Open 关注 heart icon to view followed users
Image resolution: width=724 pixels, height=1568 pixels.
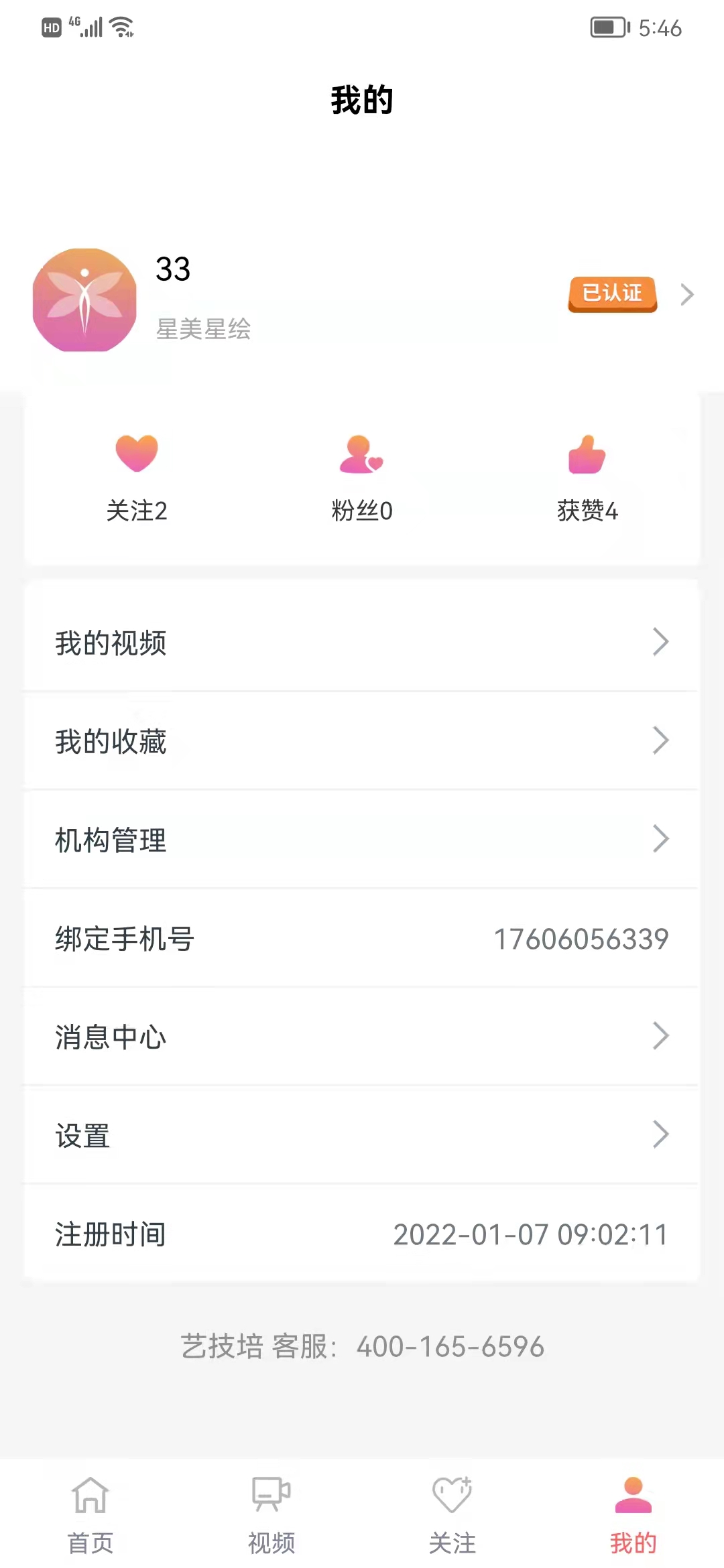(137, 454)
